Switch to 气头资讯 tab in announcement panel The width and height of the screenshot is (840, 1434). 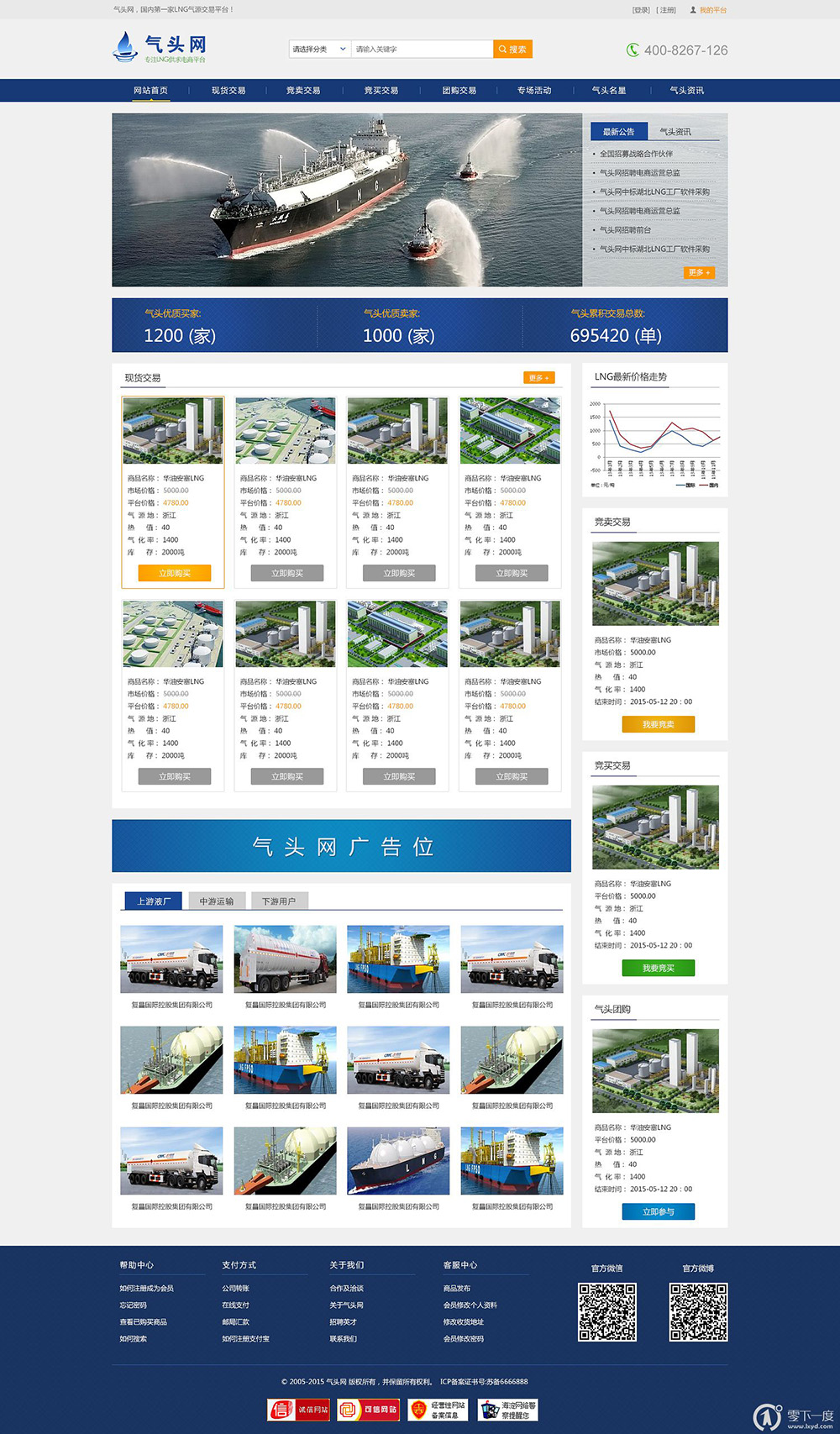click(675, 132)
